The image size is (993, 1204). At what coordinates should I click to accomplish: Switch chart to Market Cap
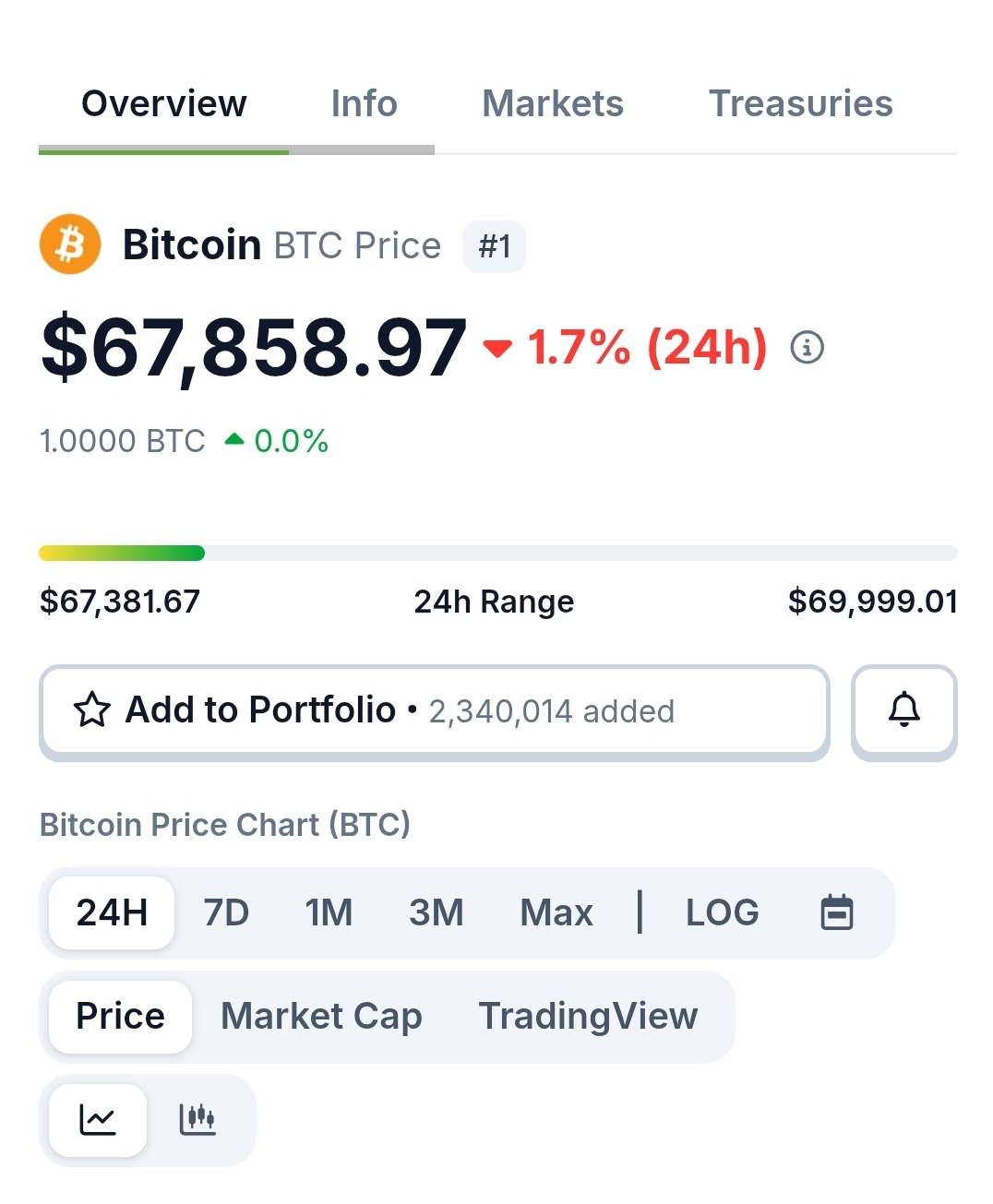pos(321,1017)
